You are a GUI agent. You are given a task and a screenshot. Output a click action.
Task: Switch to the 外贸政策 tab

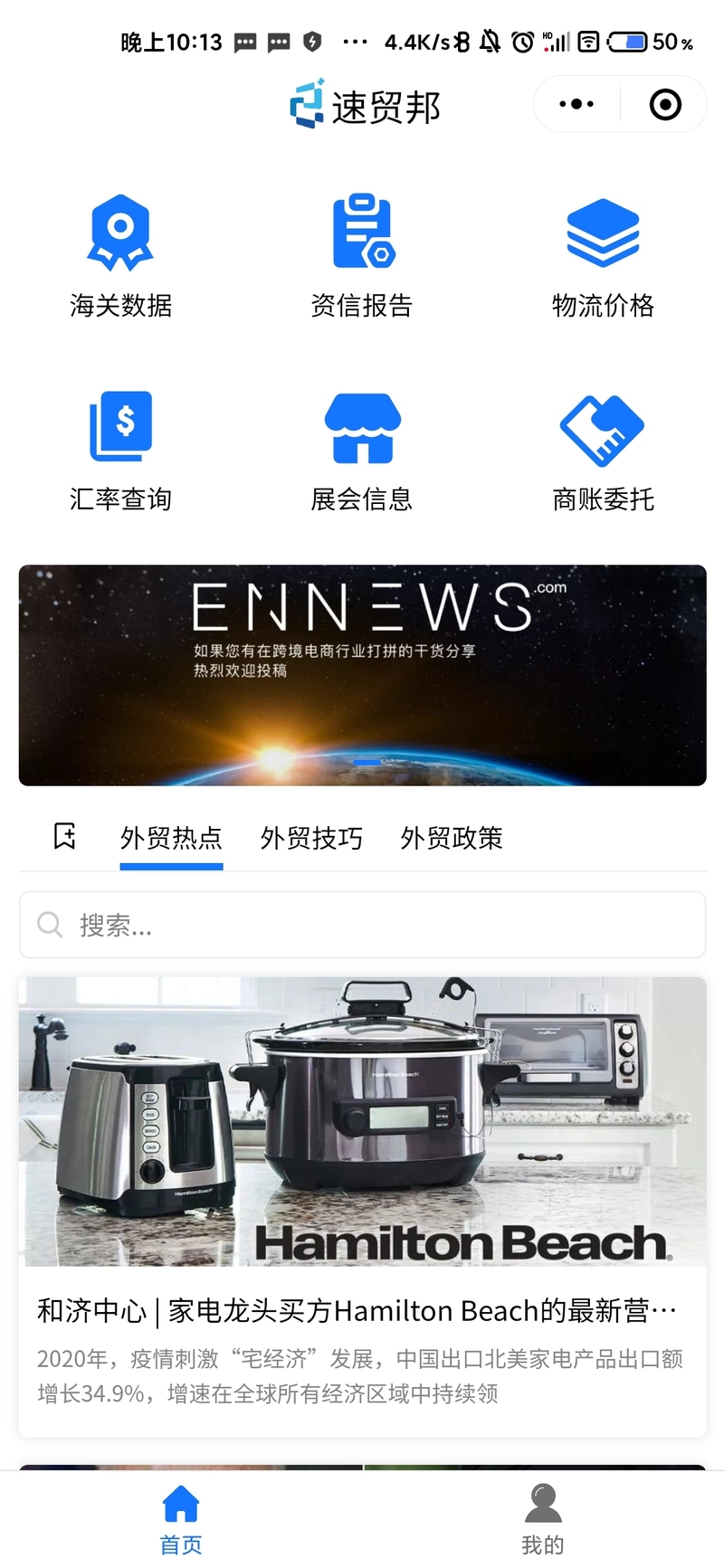(x=452, y=838)
